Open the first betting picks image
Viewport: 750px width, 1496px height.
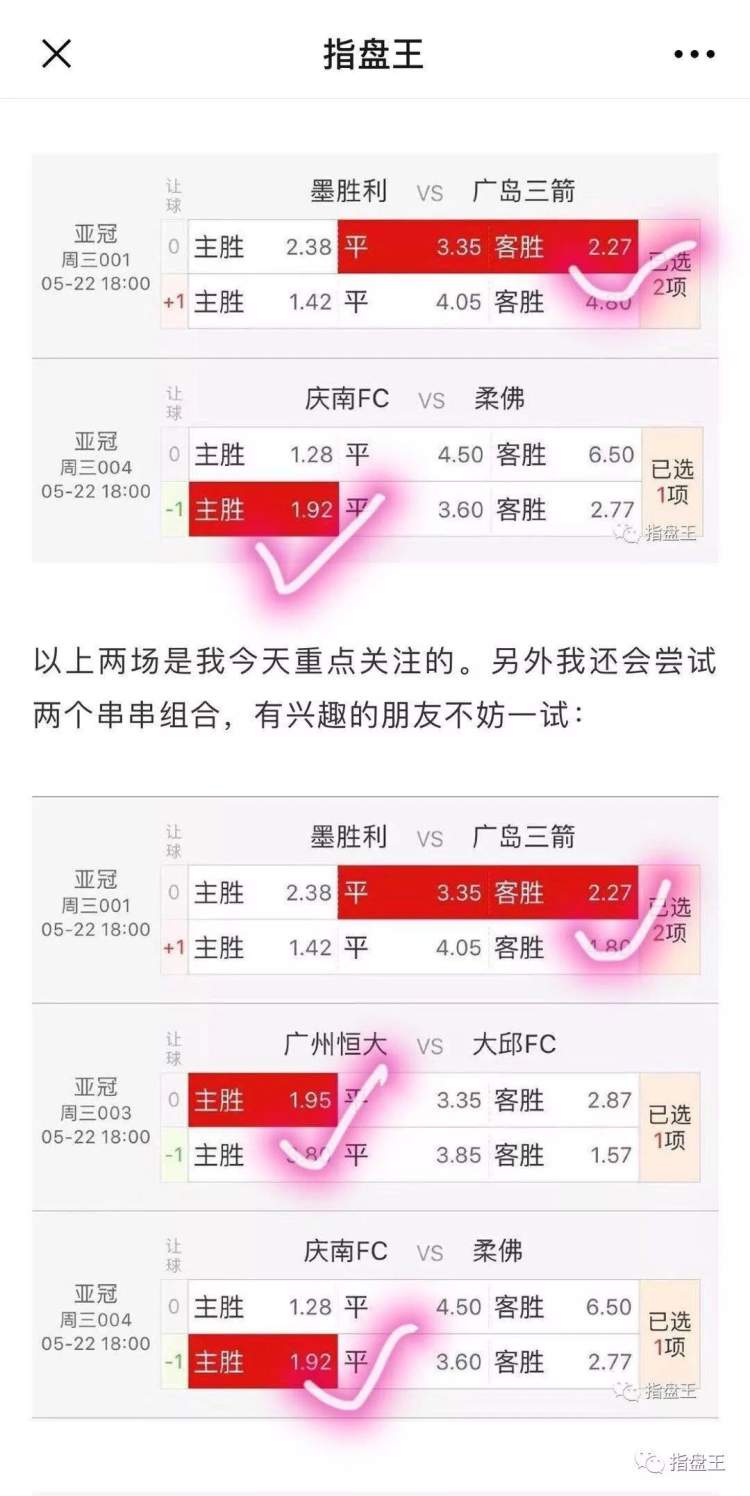click(x=375, y=357)
